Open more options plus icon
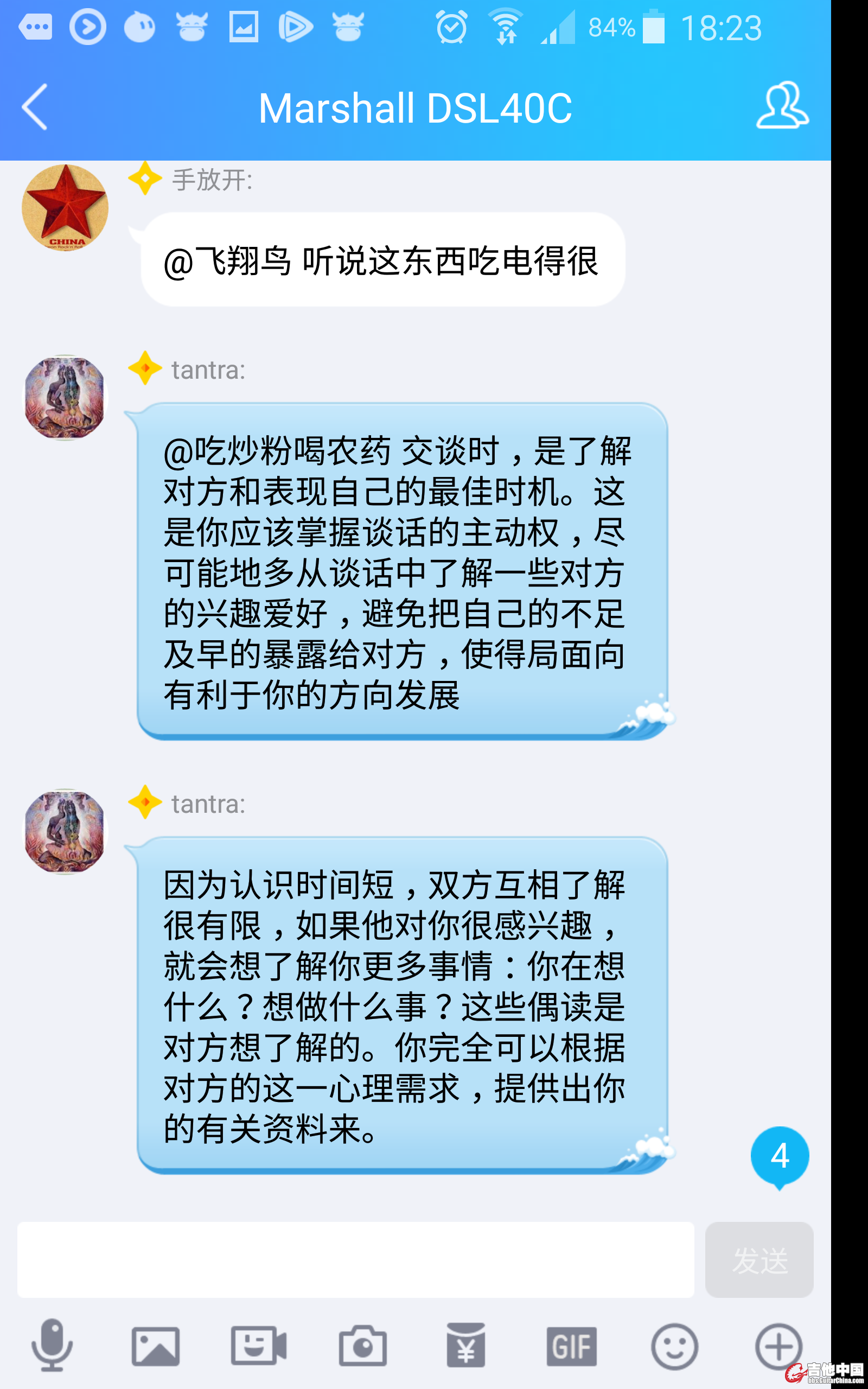868x1389 pixels. (x=778, y=1346)
